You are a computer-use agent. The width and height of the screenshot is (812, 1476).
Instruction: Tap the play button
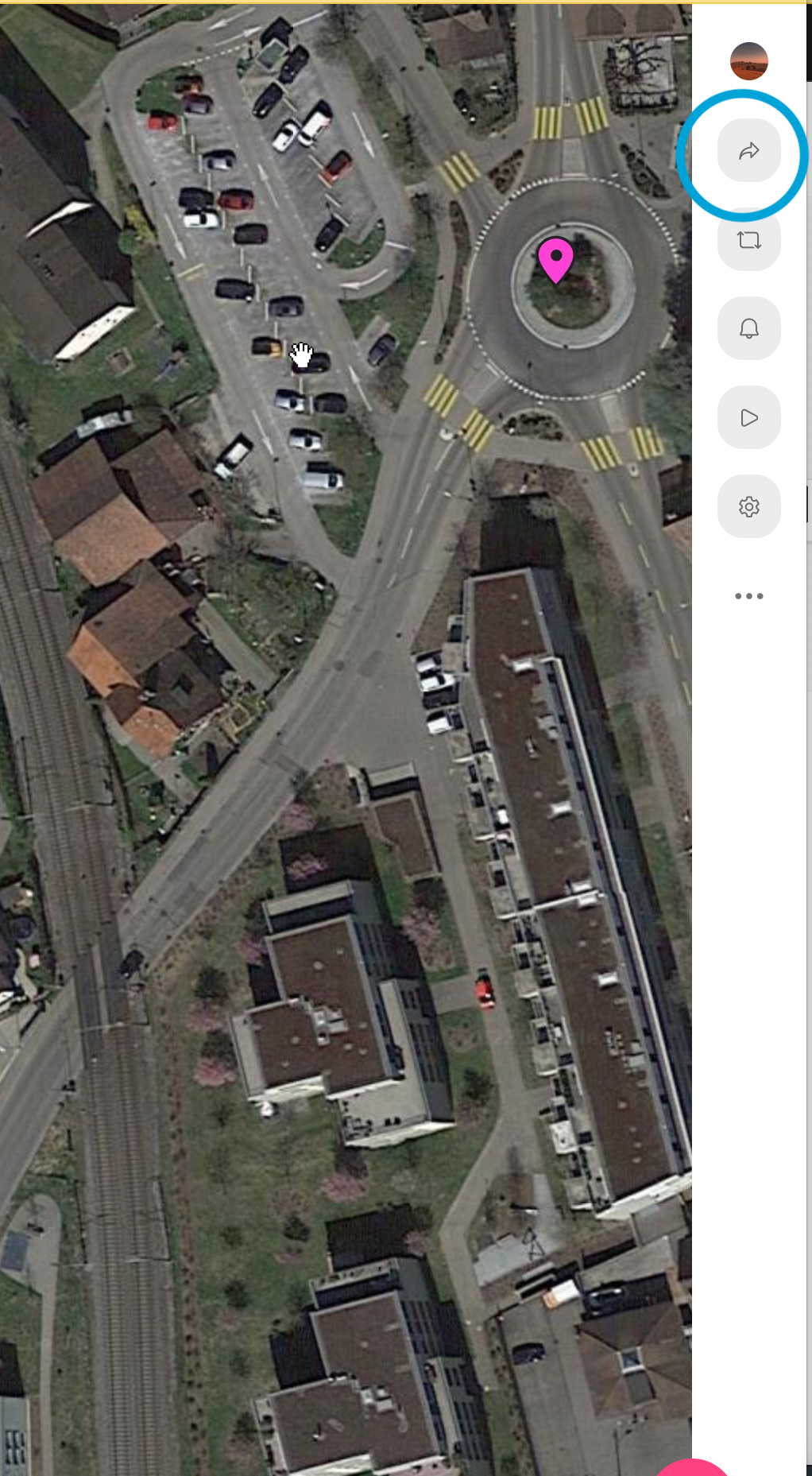[x=748, y=417]
